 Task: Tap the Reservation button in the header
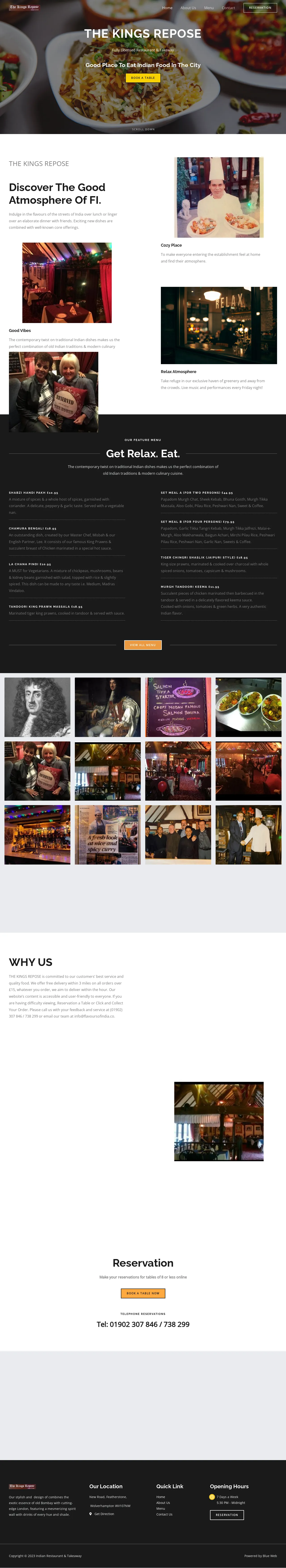tap(260, 8)
